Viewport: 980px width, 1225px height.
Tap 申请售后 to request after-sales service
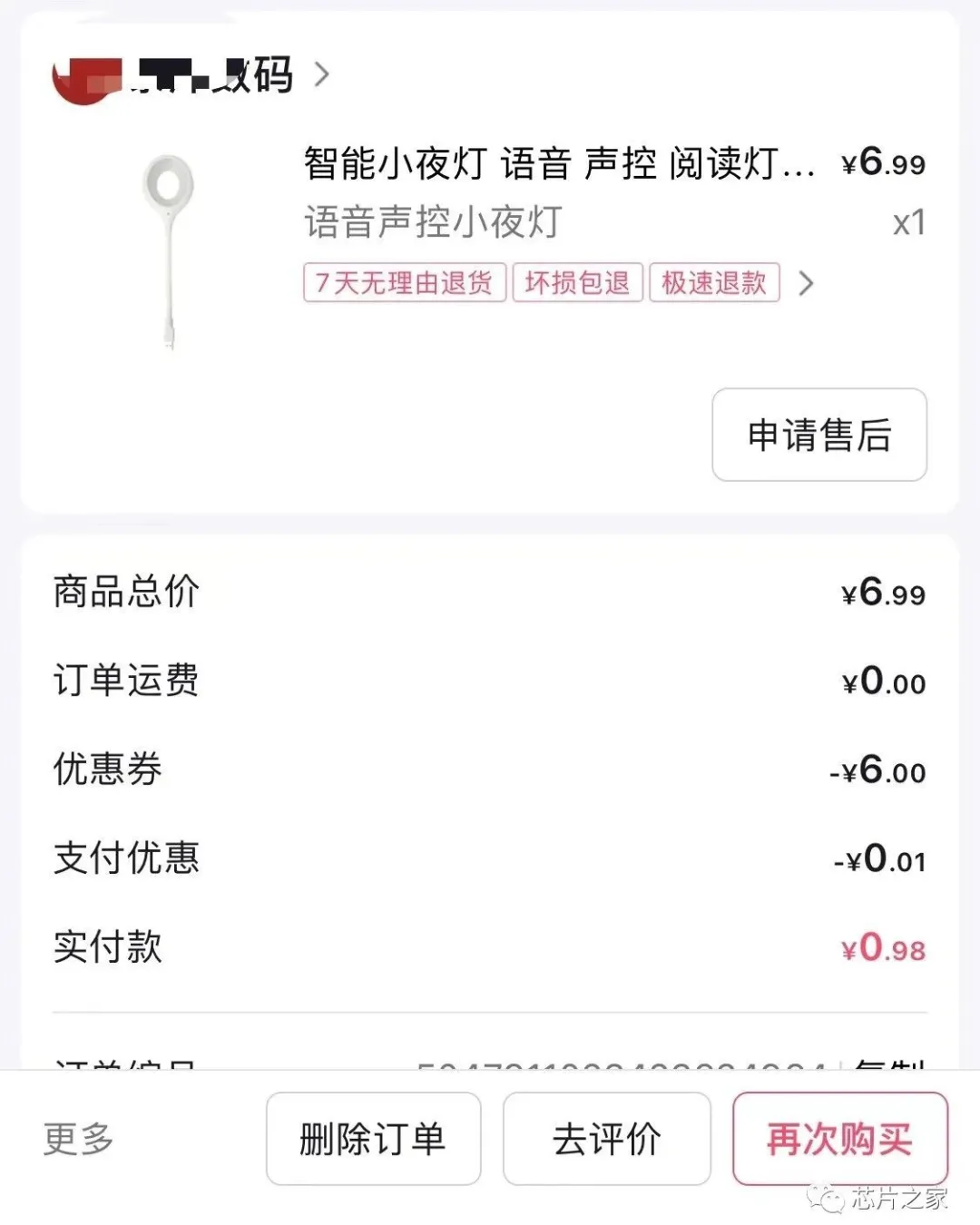818,436
